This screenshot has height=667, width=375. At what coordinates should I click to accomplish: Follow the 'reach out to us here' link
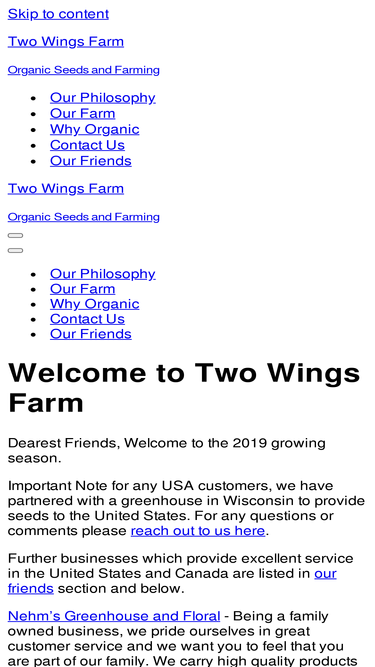pos(198,531)
